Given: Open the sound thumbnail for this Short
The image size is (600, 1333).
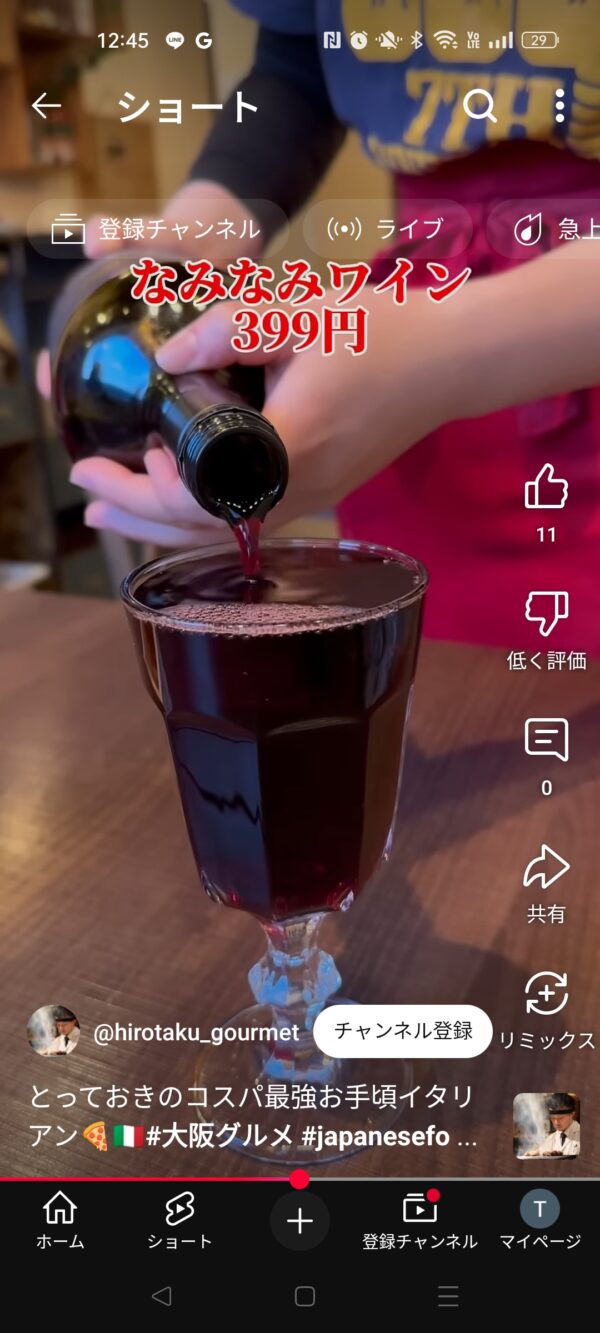Looking at the screenshot, I should pos(546,1125).
